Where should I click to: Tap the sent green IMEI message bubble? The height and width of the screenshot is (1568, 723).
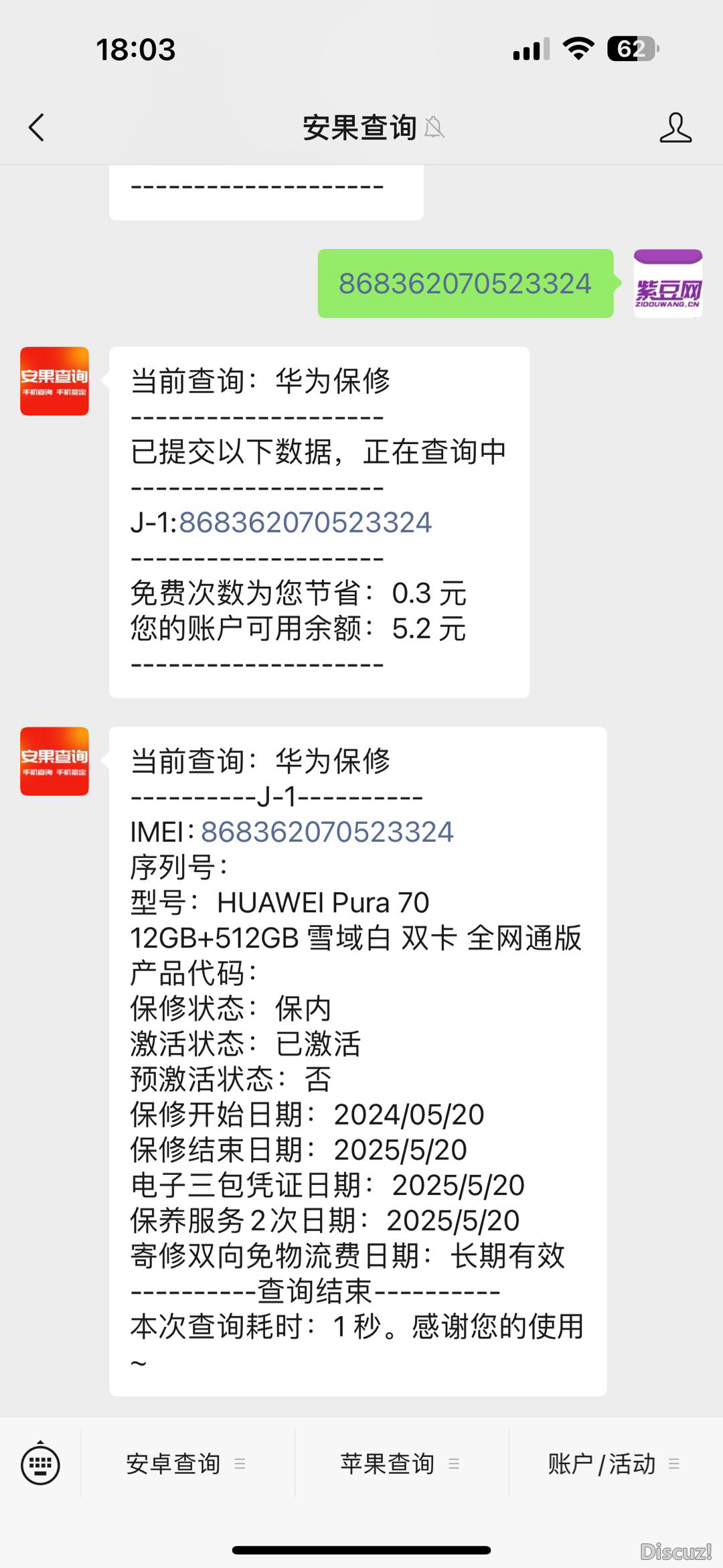coord(465,283)
